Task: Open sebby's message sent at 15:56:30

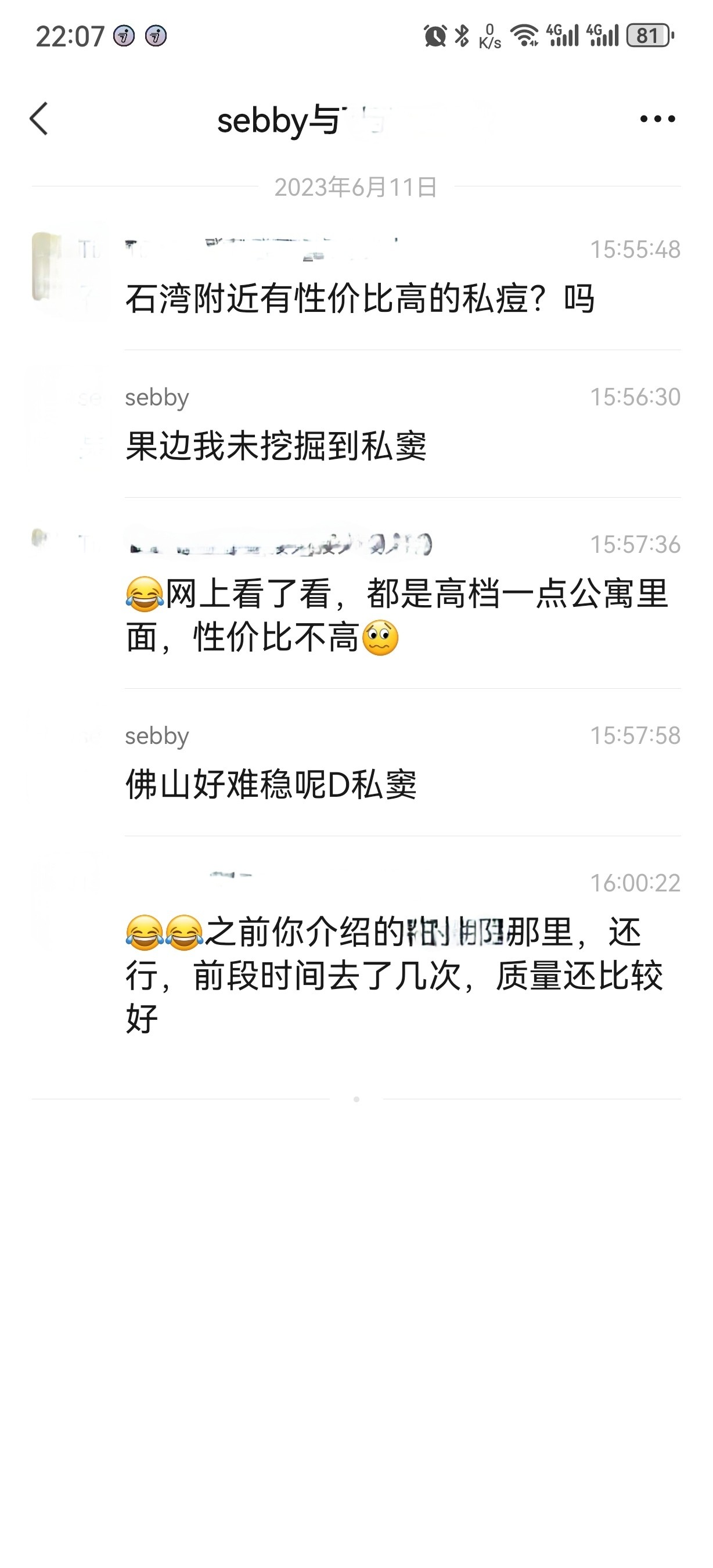Action: (276, 445)
